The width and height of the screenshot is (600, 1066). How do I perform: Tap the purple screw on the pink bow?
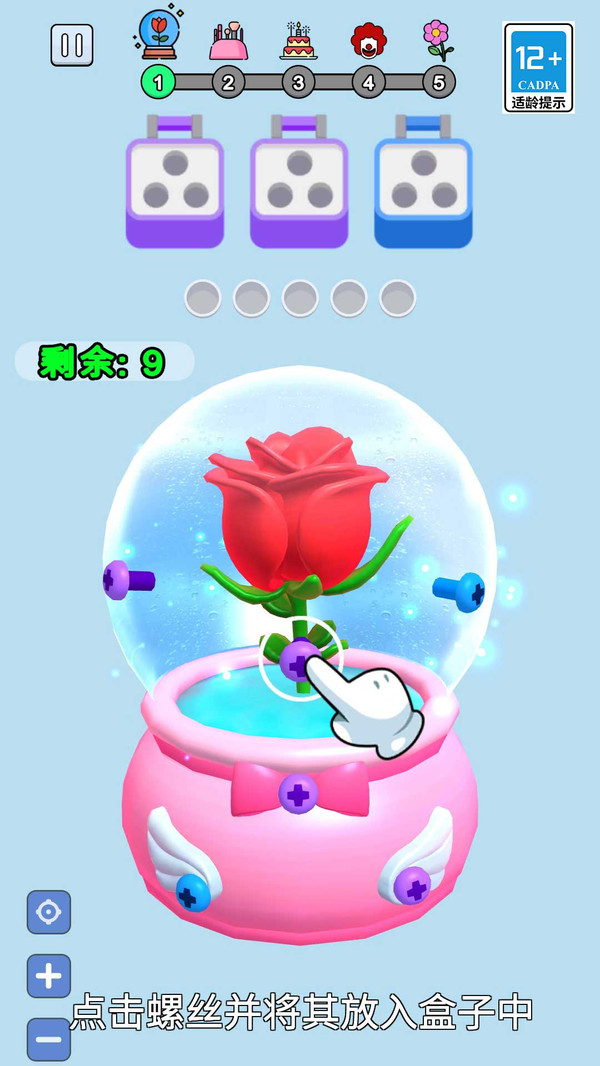pos(298,794)
